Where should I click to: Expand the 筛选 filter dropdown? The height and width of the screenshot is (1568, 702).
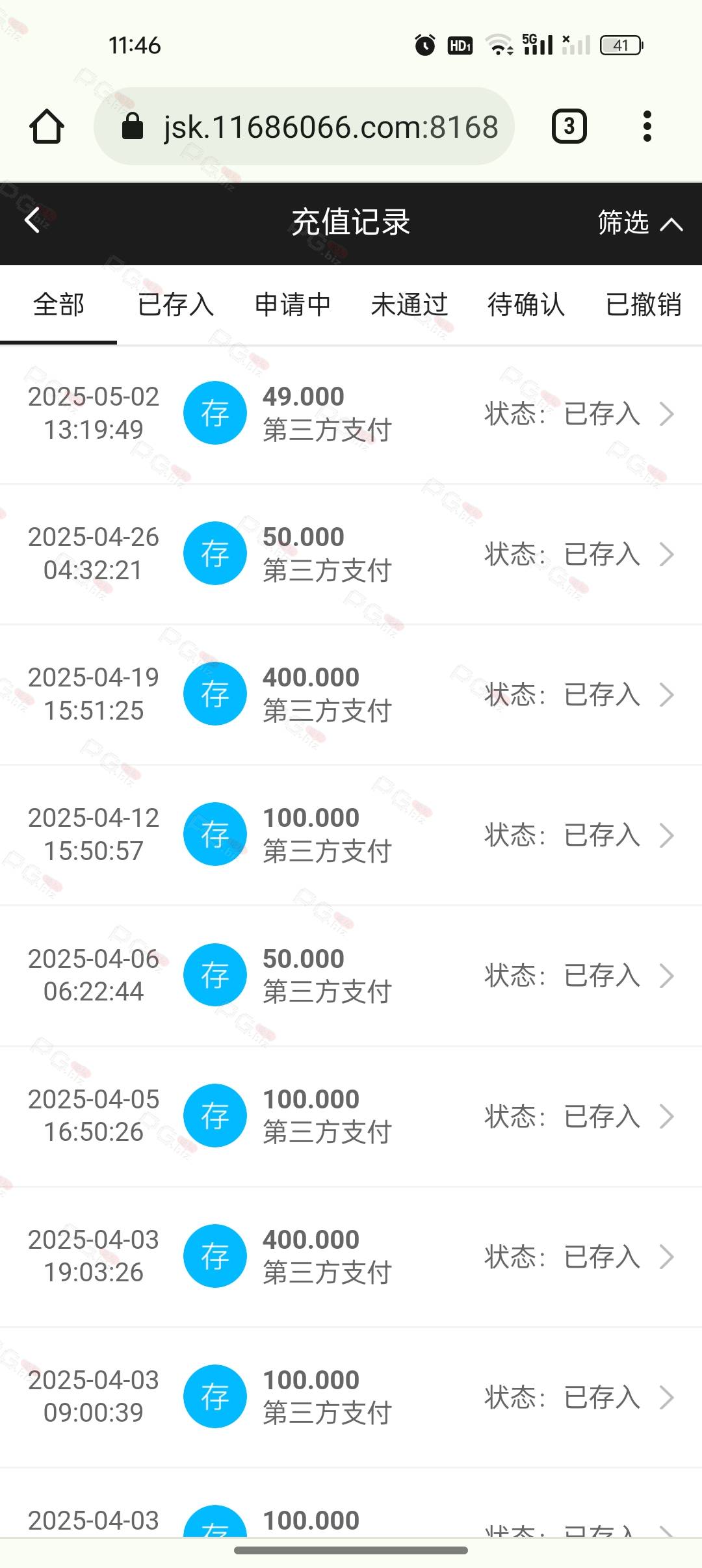point(640,222)
